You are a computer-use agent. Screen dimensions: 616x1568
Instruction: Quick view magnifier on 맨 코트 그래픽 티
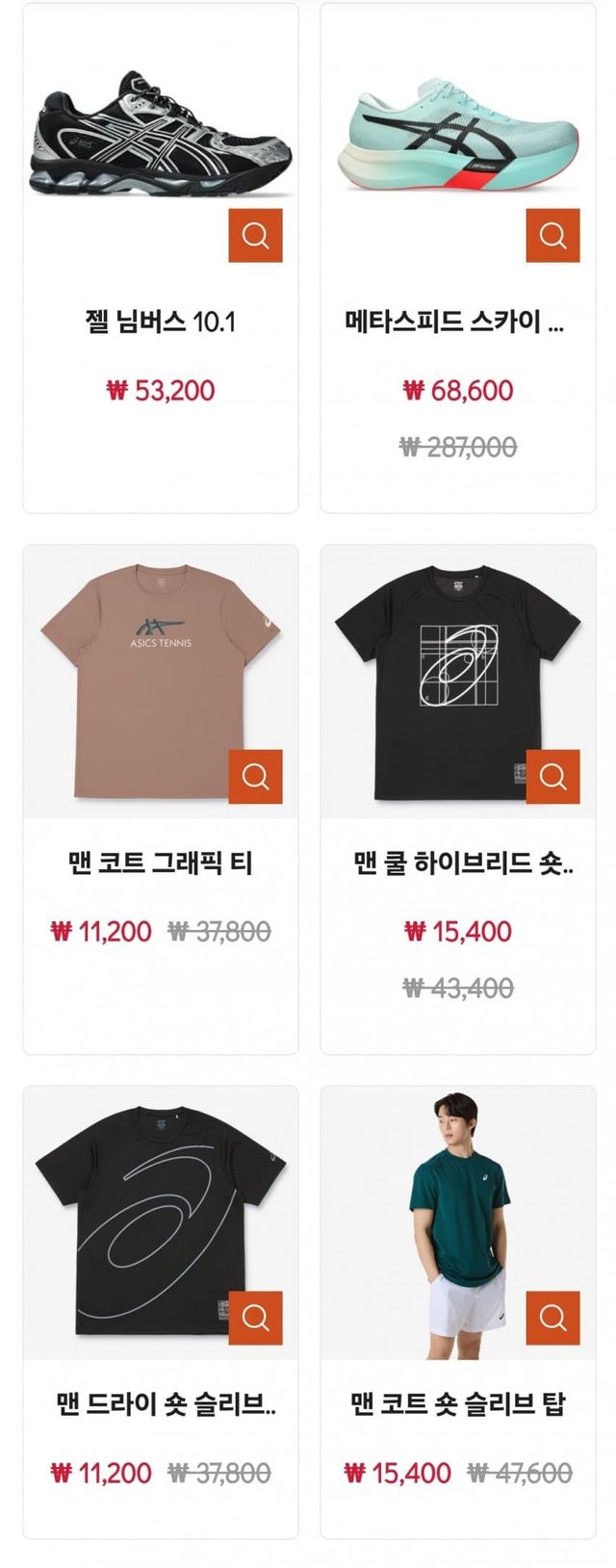255,777
